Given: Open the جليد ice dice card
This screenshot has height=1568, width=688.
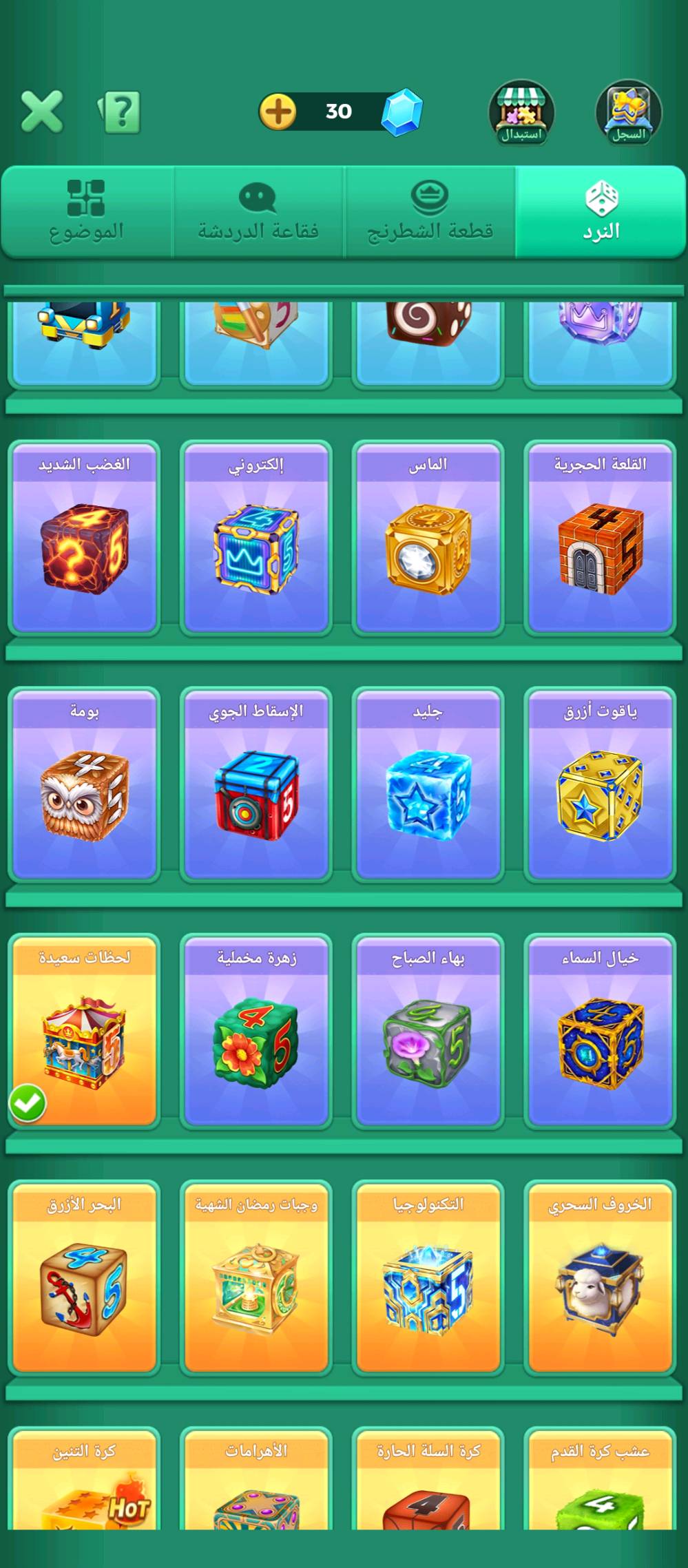Looking at the screenshot, I should [x=428, y=785].
